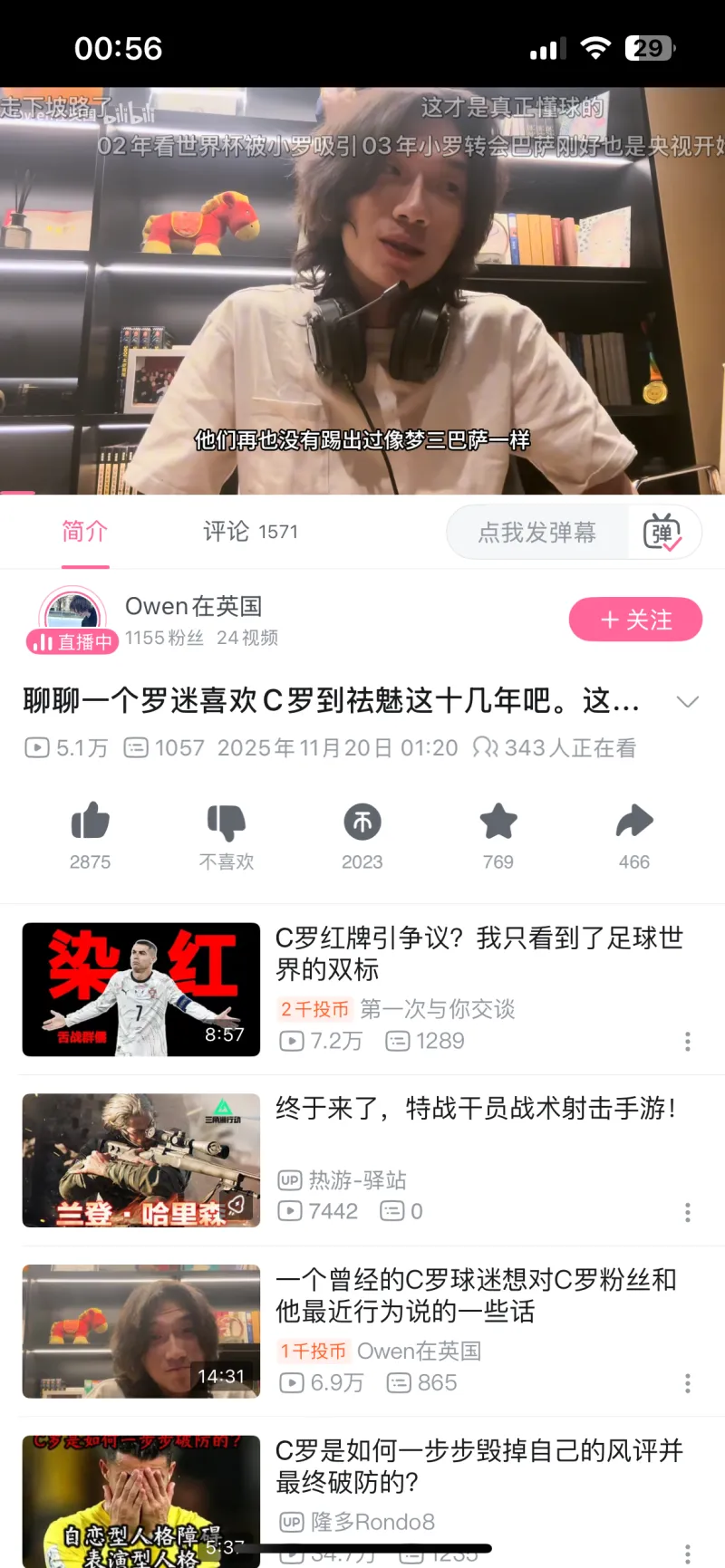Add the video to favorites
This screenshot has width=725, height=1568.
point(498,822)
